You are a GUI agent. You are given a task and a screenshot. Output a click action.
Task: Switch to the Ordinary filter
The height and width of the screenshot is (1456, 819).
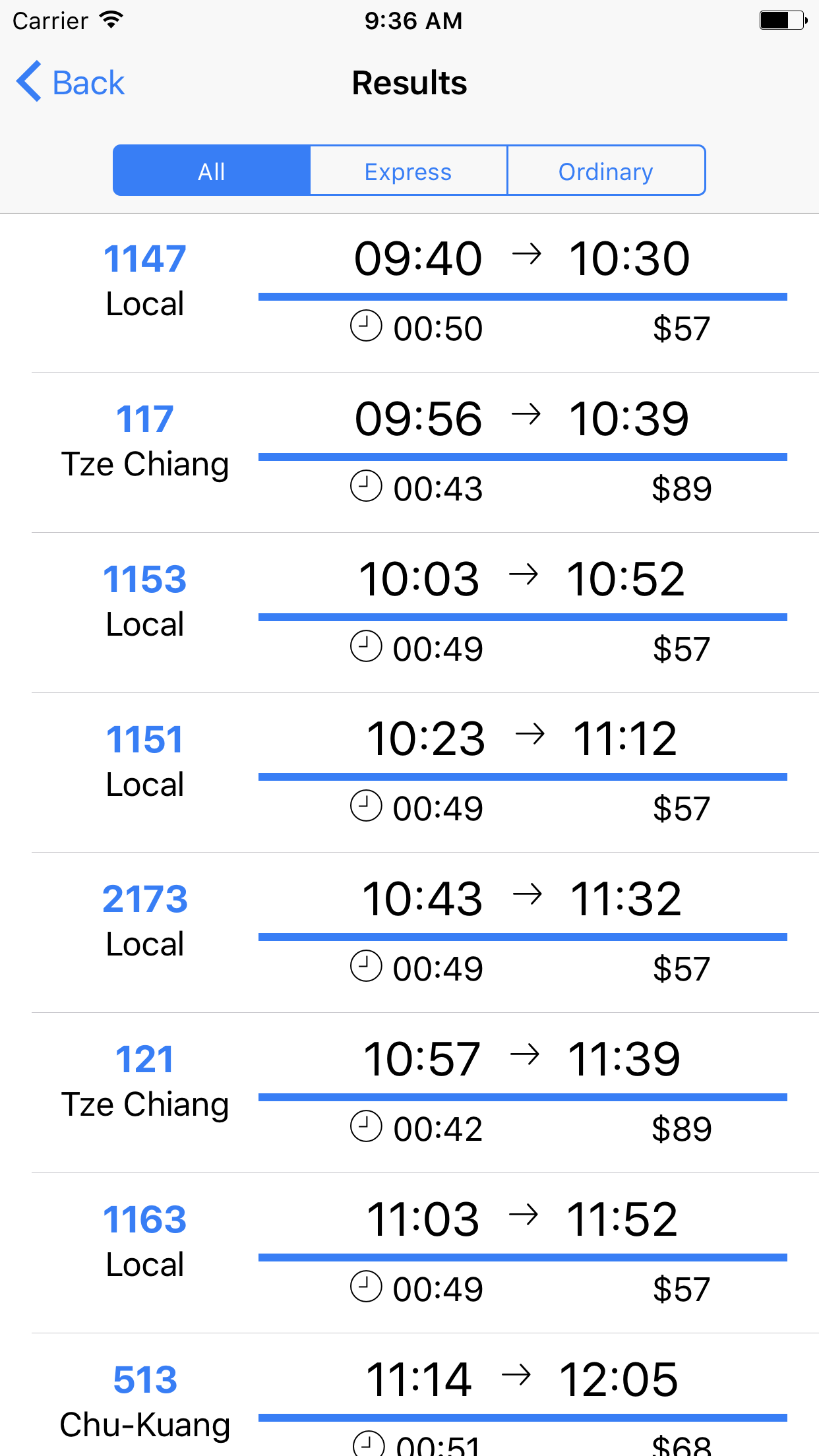[606, 171]
